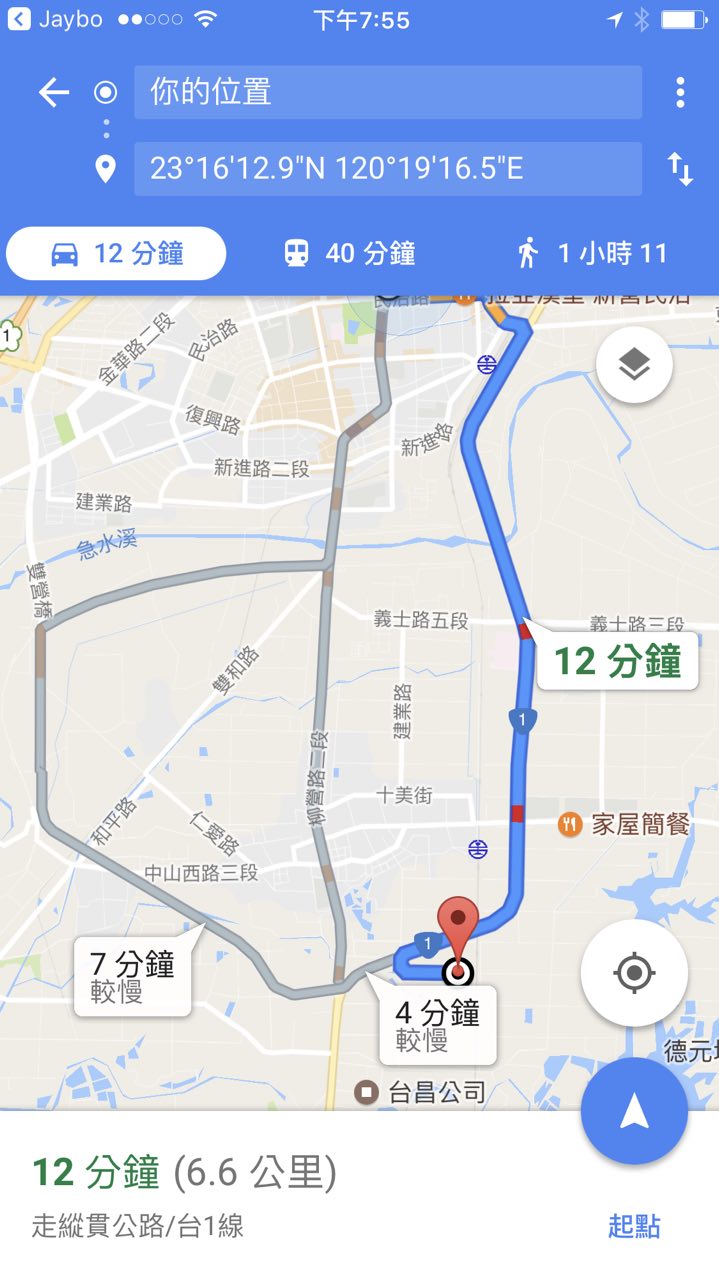Select the driving 12 分鐘 tab
The width and height of the screenshot is (719, 1280).
(117, 254)
